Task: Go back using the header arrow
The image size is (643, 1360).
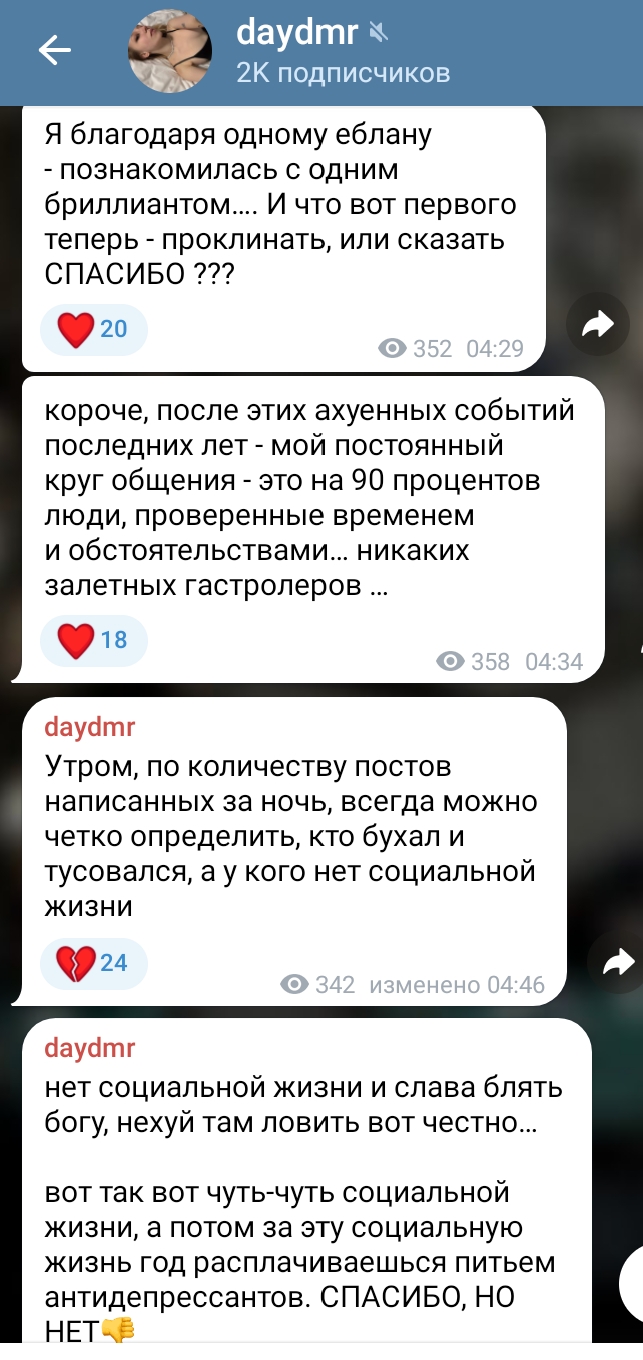Action: [54, 51]
